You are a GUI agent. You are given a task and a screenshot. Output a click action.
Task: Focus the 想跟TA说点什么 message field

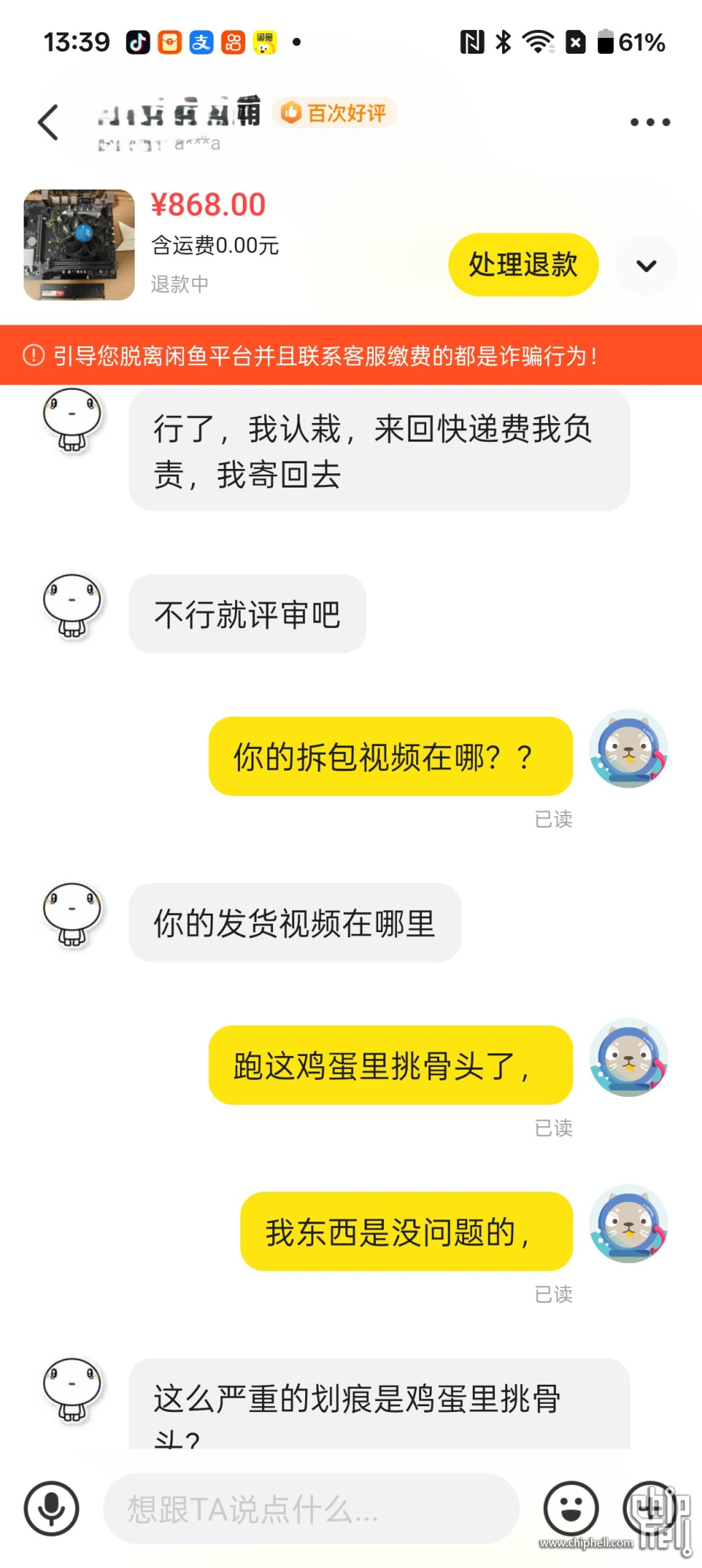coord(311,1509)
